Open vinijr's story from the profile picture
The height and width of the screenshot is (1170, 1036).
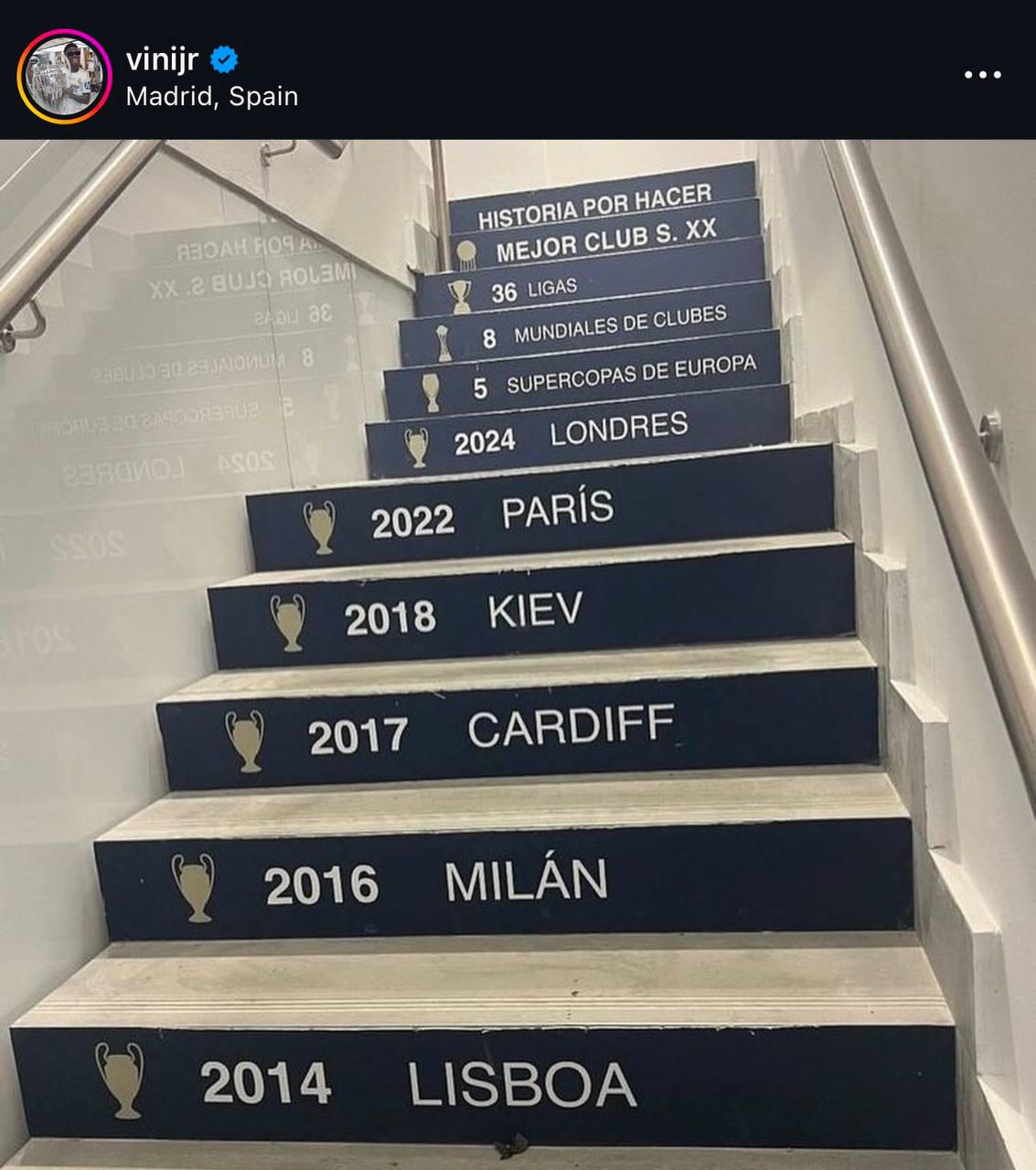62,76
